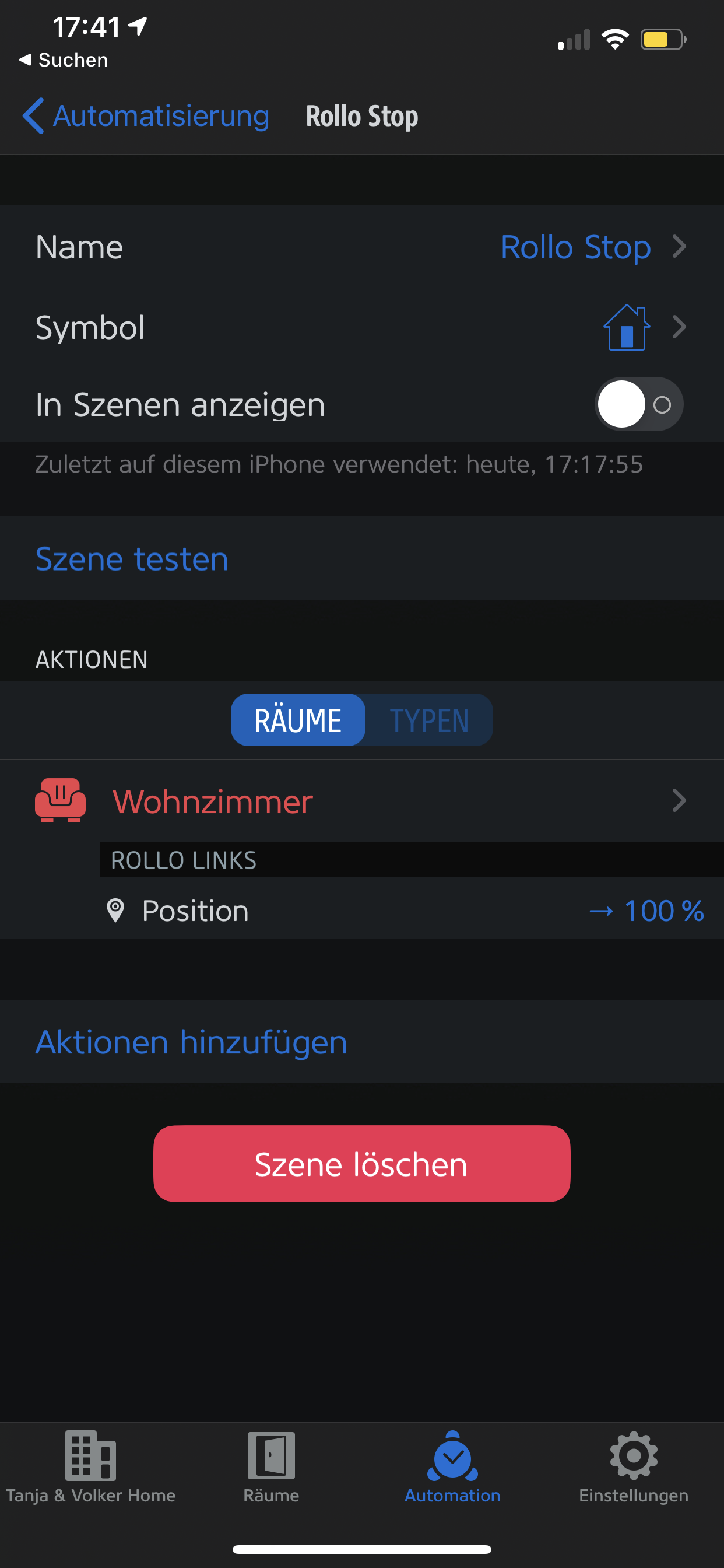Go back to Automatisierung
The width and height of the screenshot is (724, 1568).
click(146, 116)
